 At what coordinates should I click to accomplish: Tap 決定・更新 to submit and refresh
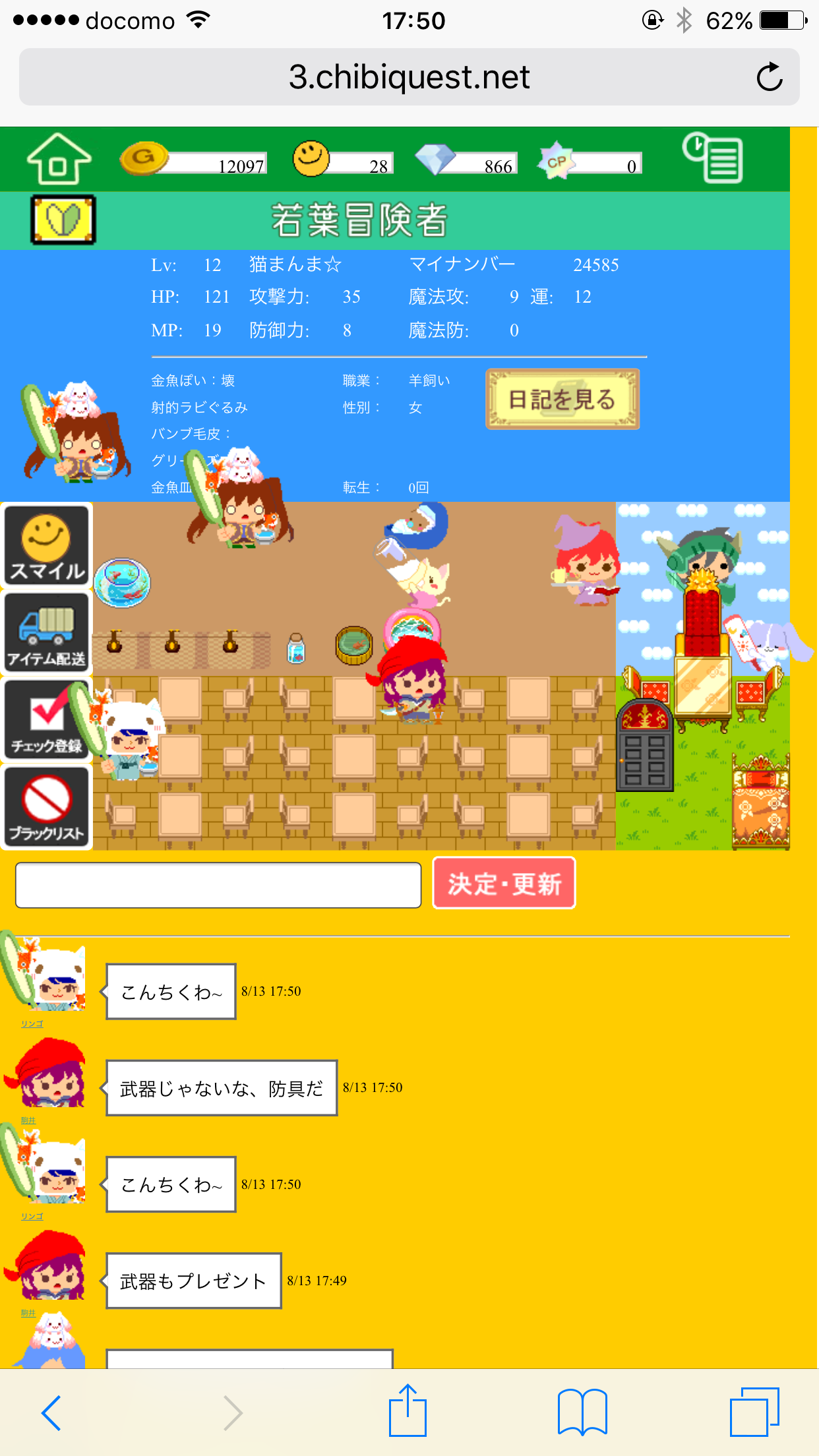(504, 884)
